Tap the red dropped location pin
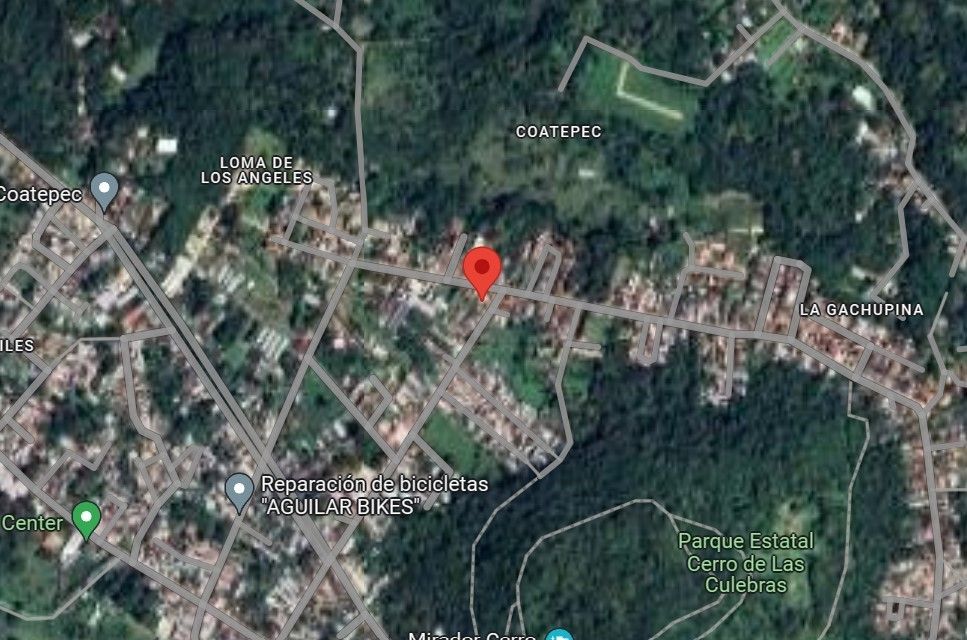Viewport: 967px width, 640px height. coord(482,273)
